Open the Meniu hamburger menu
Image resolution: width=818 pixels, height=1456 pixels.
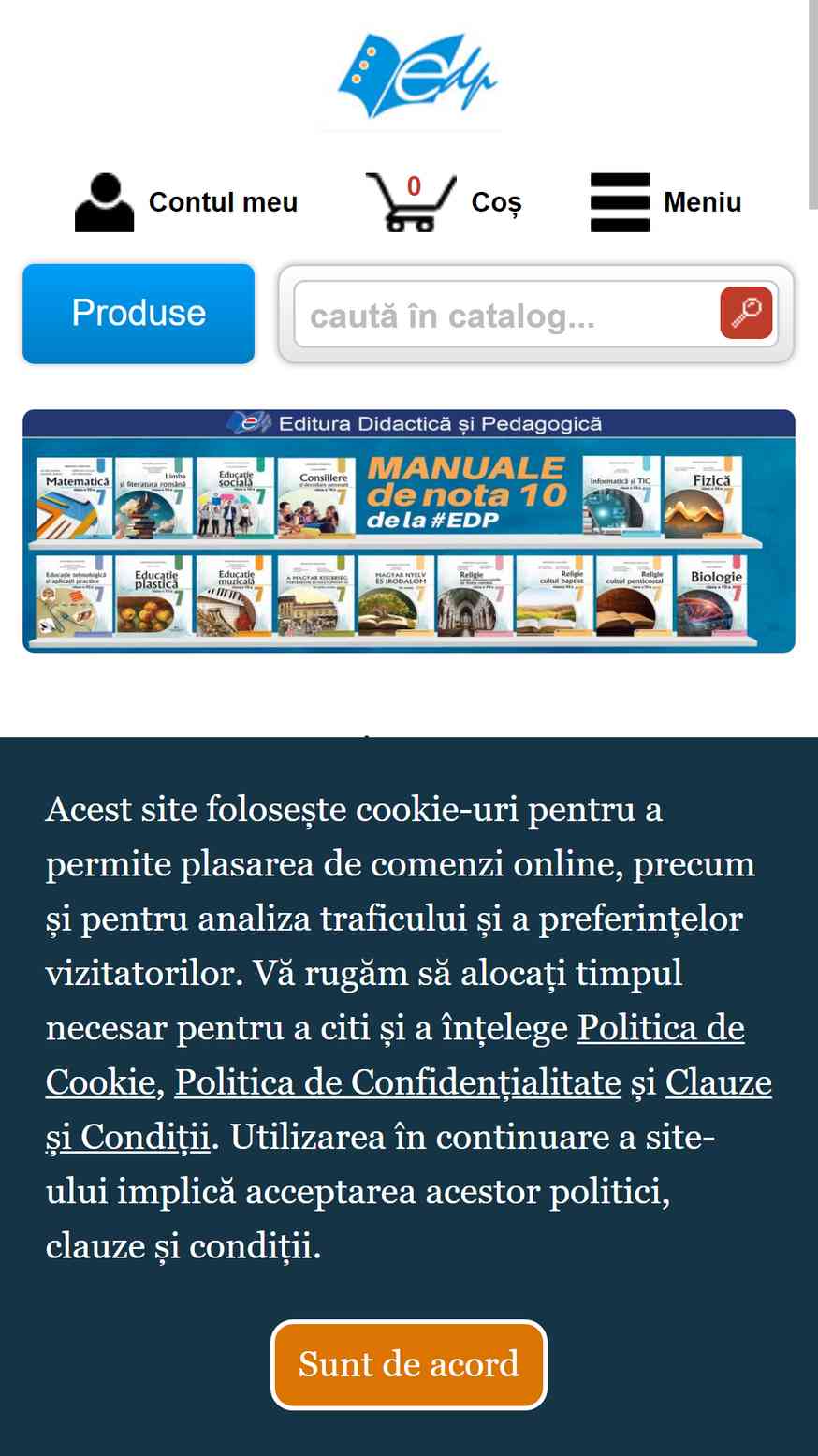(x=665, y=202)
